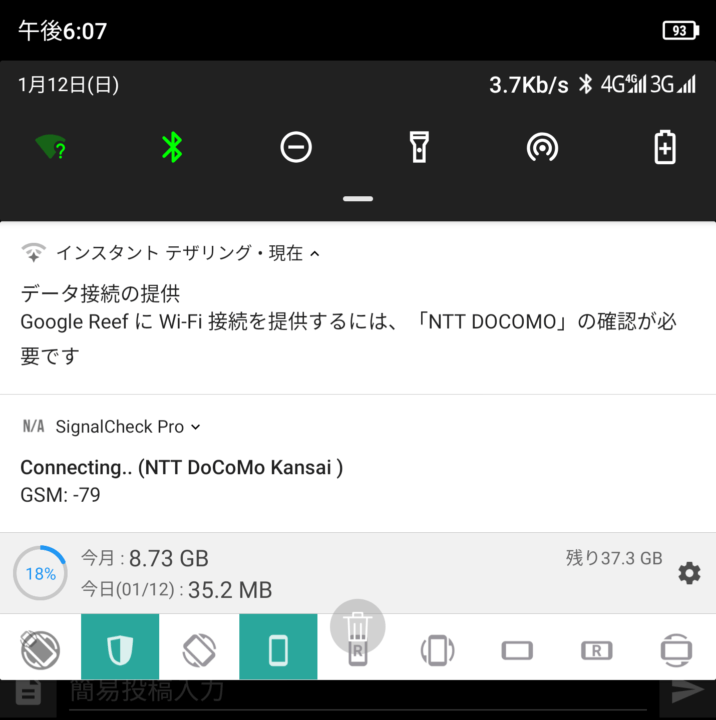
Task: Expand the quick settings handle
Action: (x=358, y=199)
